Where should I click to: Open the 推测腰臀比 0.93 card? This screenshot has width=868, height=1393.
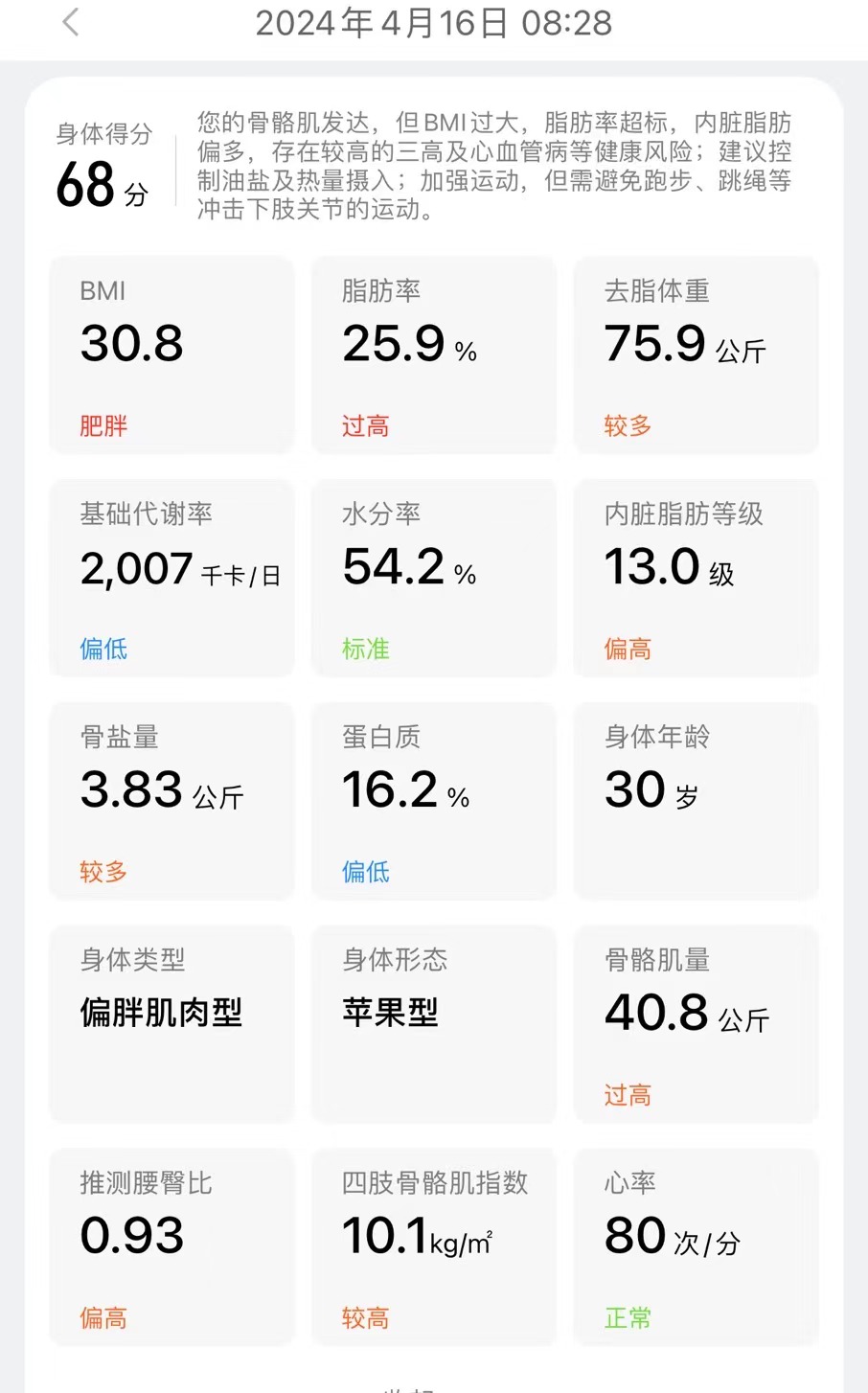[x=171, y=1246]
